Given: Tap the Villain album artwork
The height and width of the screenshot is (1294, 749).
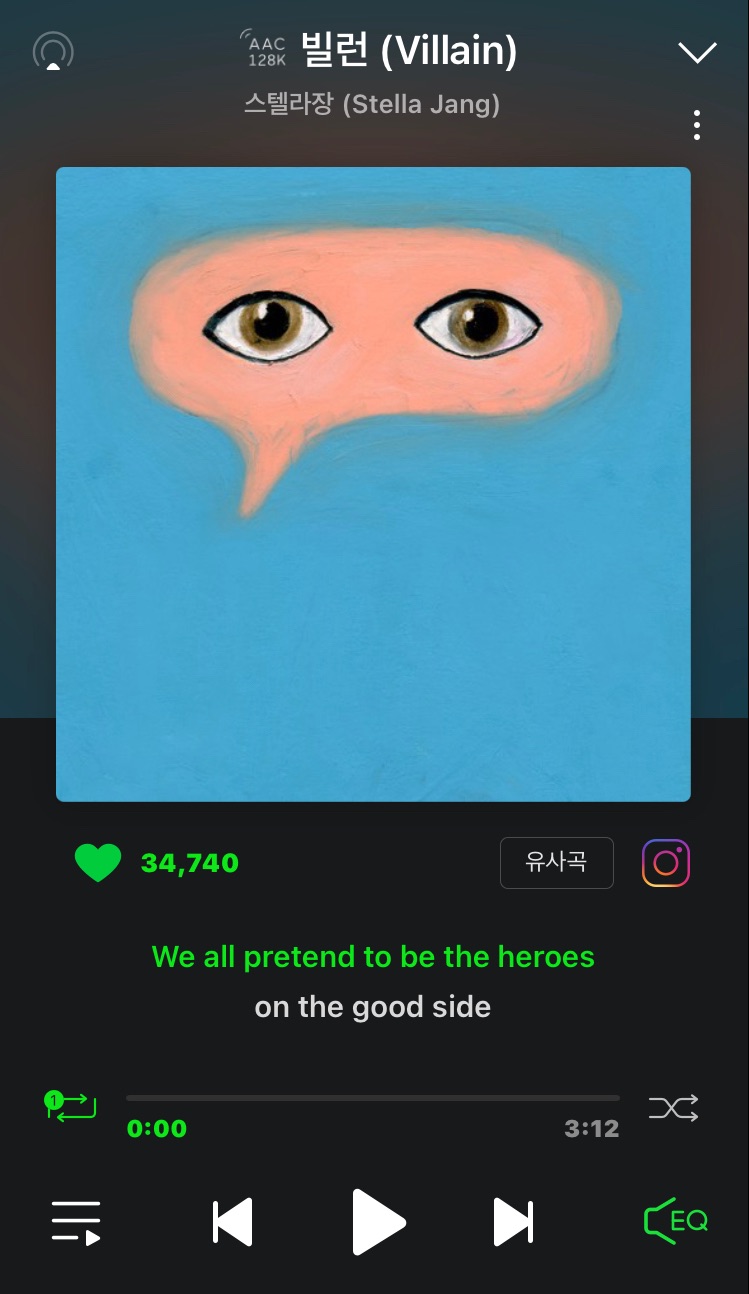Looking at the screenshot, I should point(373,484).
